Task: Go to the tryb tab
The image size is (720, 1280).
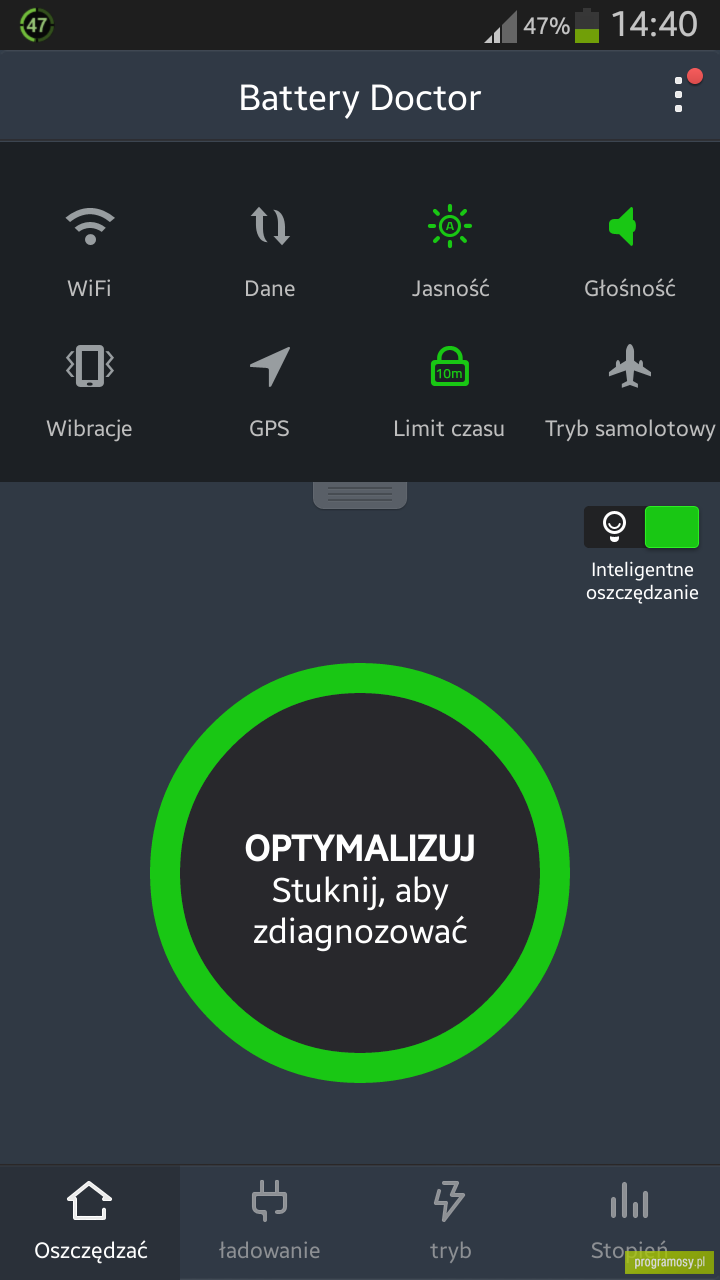Action: 450,1222
